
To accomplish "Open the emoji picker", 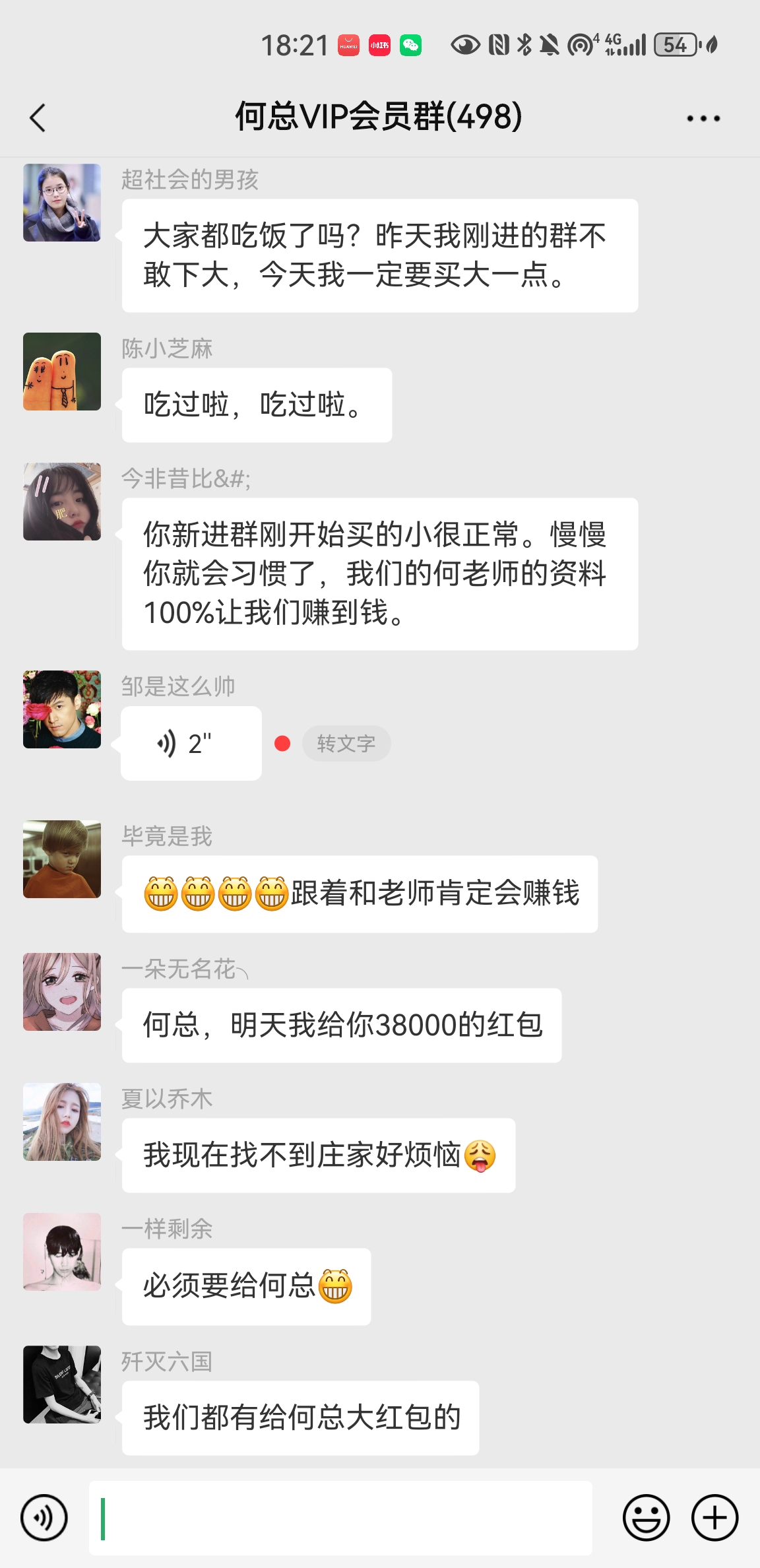I will pos(646,1518).
